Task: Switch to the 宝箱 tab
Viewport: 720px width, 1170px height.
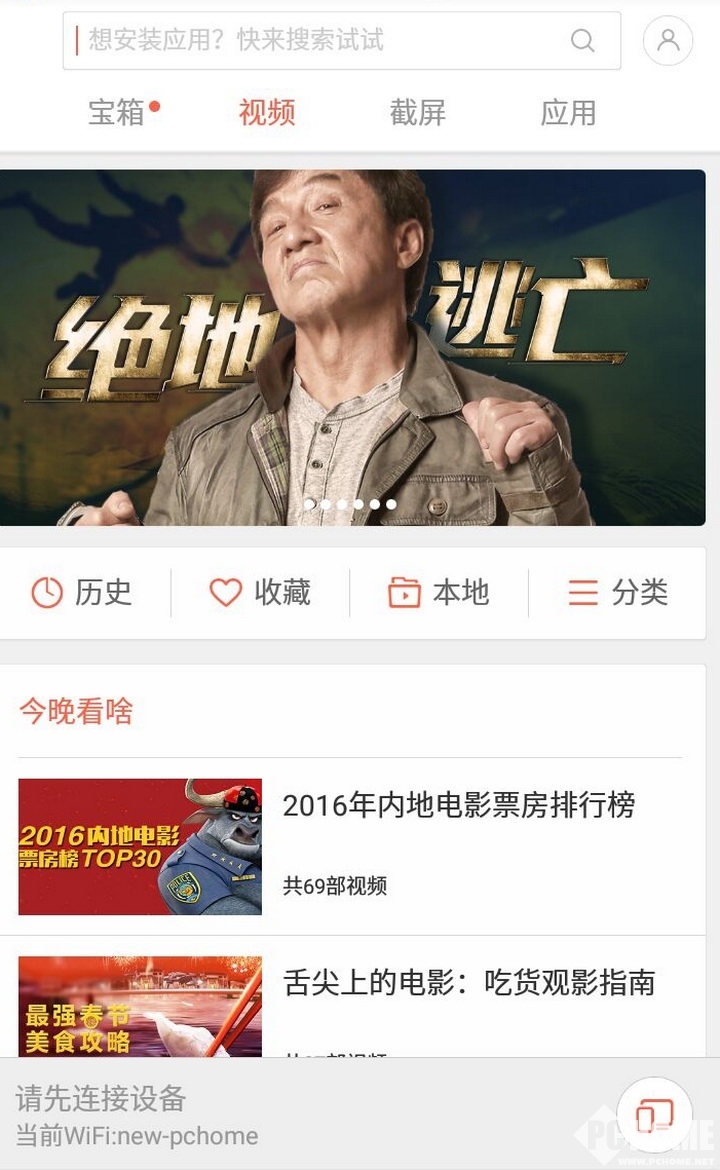Action: (x=118, y=113)
